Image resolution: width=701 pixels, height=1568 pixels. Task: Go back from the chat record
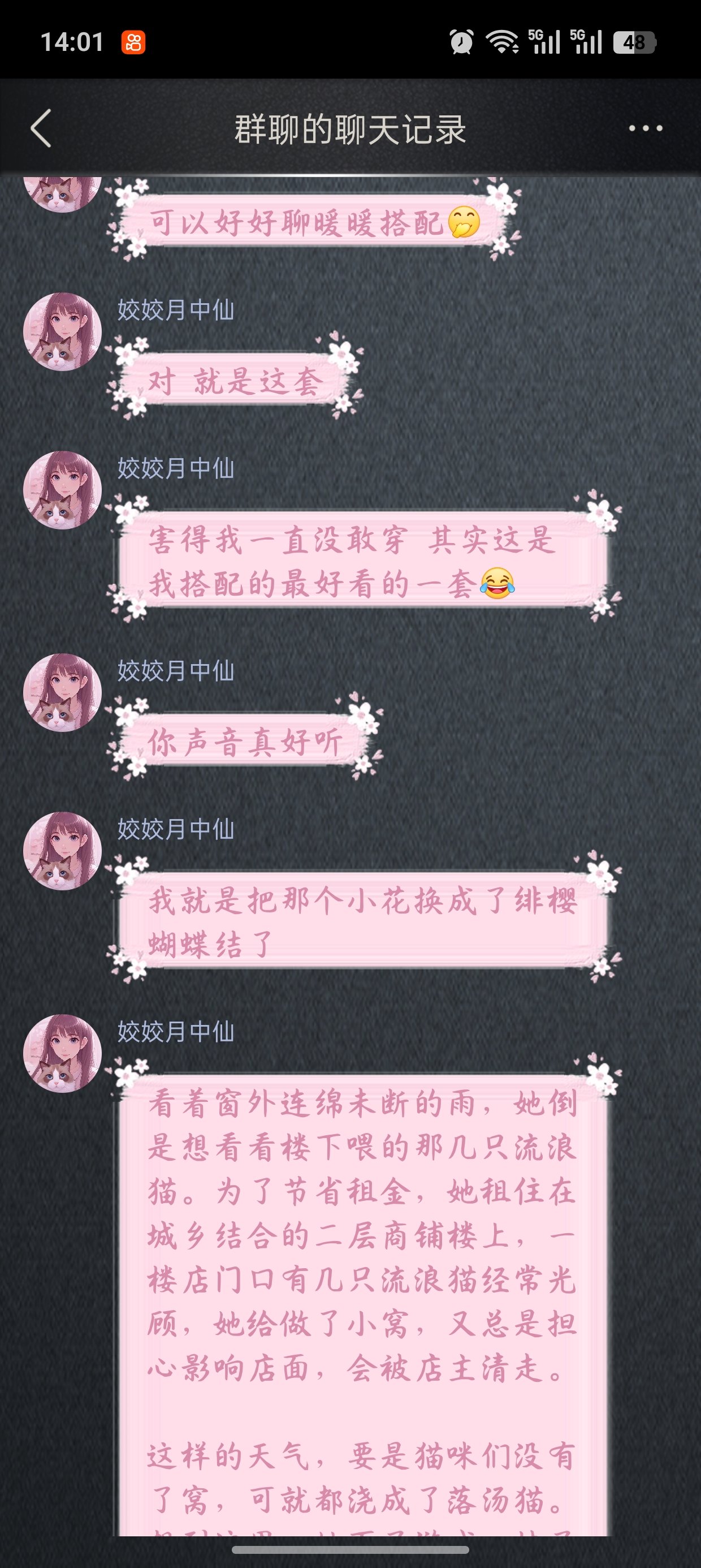coord(41,128)
